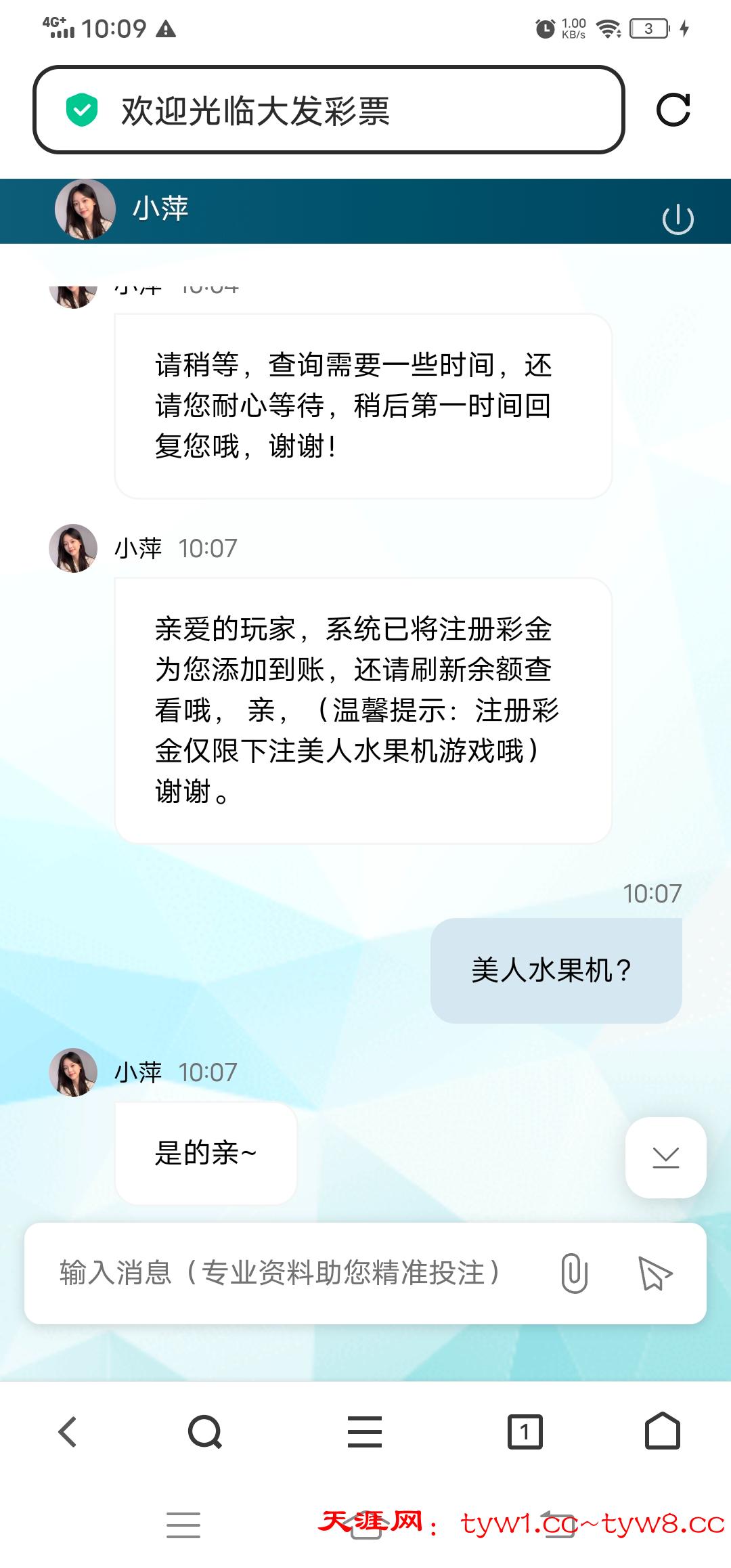The width and height of the screenshot is (731, 1568).
Task: Open the browser search icon
Action: point(204,1431)
